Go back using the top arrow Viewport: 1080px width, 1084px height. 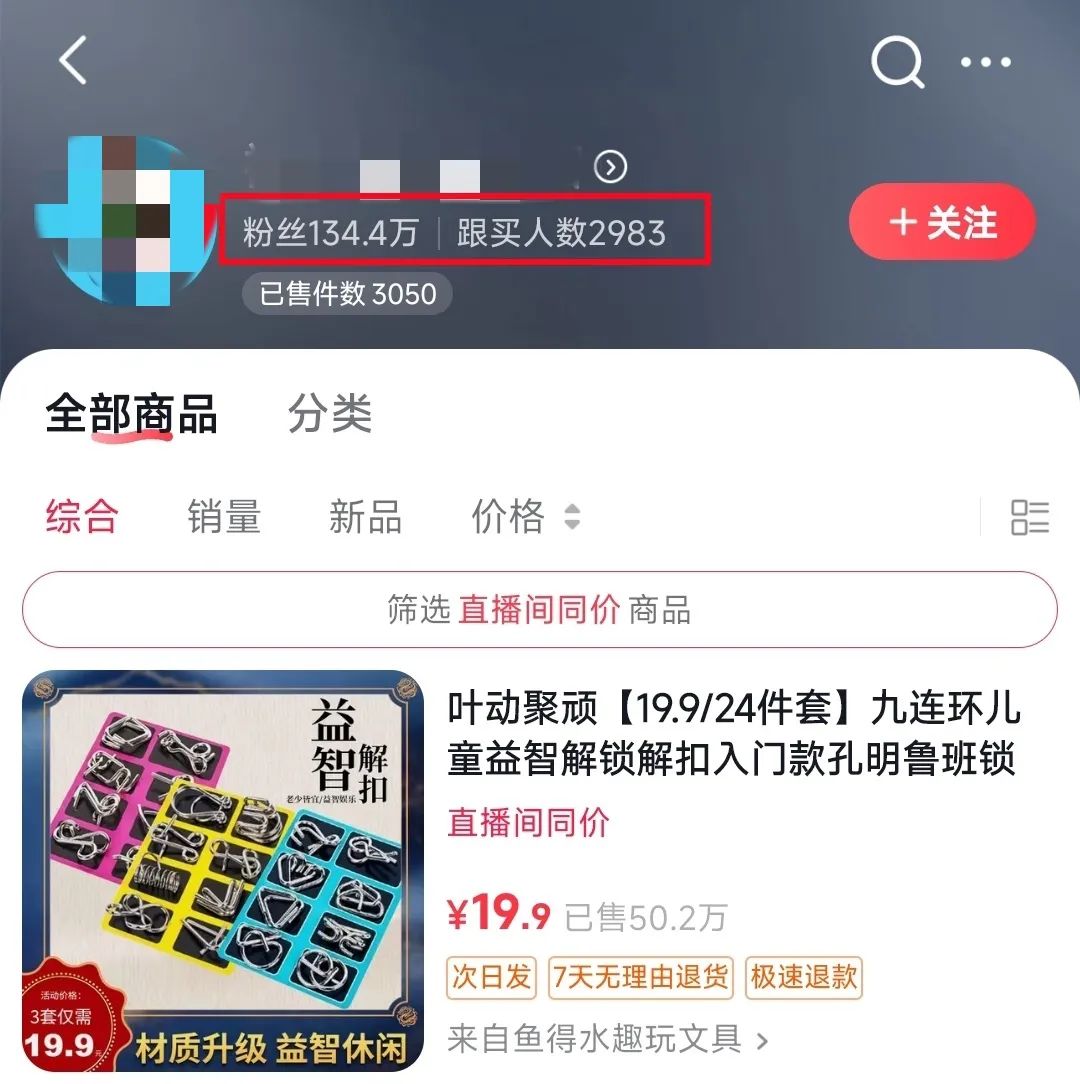coord(73,61)
